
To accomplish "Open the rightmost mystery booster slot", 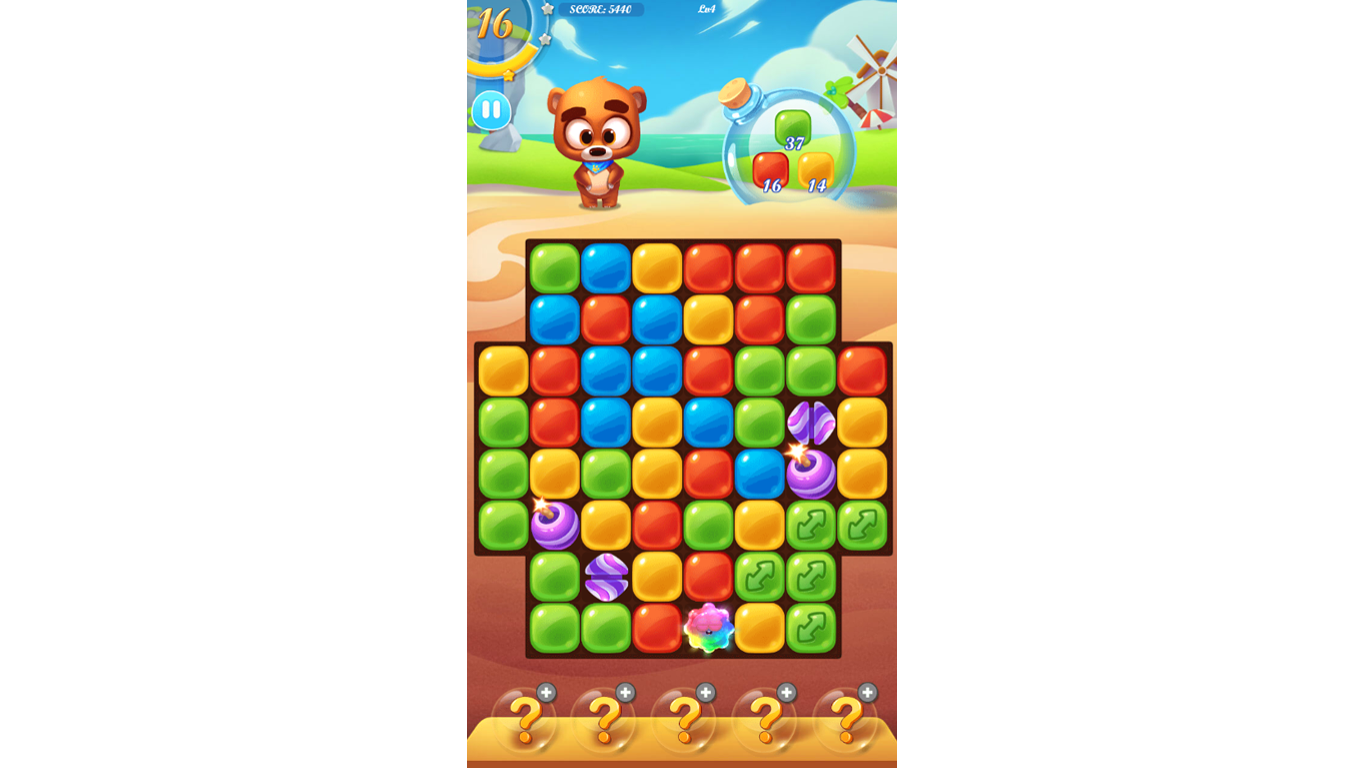I will tap(846, 719).
